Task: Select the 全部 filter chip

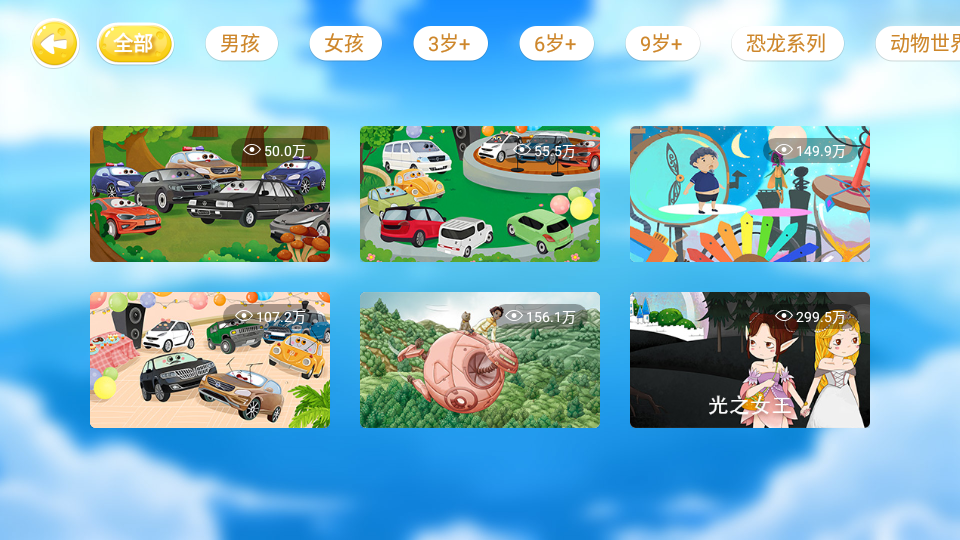Action: coord(135,44)
